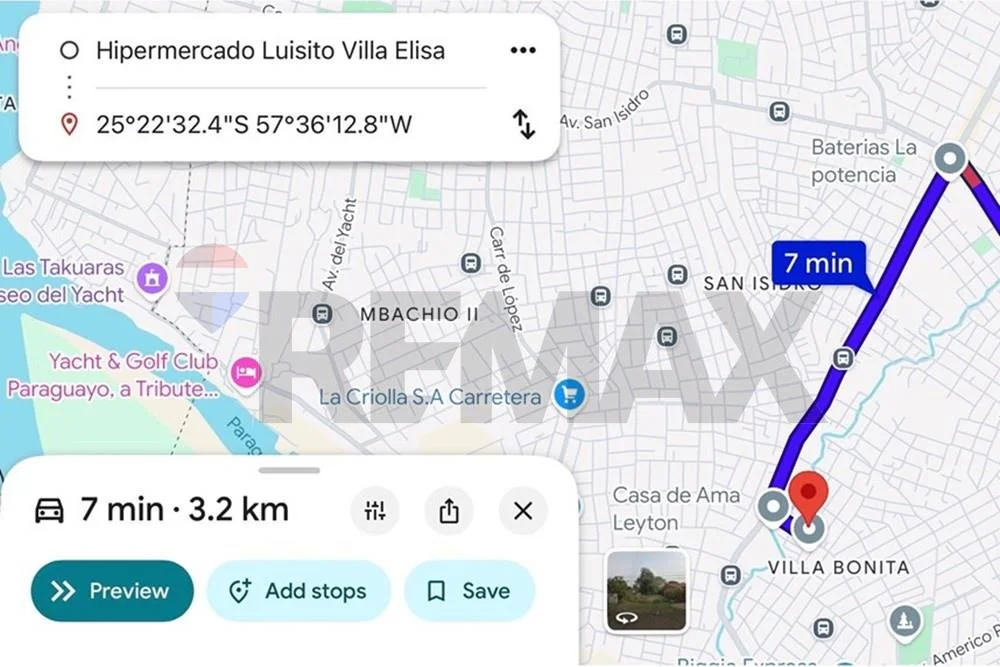Viewport: 1000px width, 667px height.
Task: Open Yacht & Golf Club Paraguayo marker
Action: click(x=245, y=373)
